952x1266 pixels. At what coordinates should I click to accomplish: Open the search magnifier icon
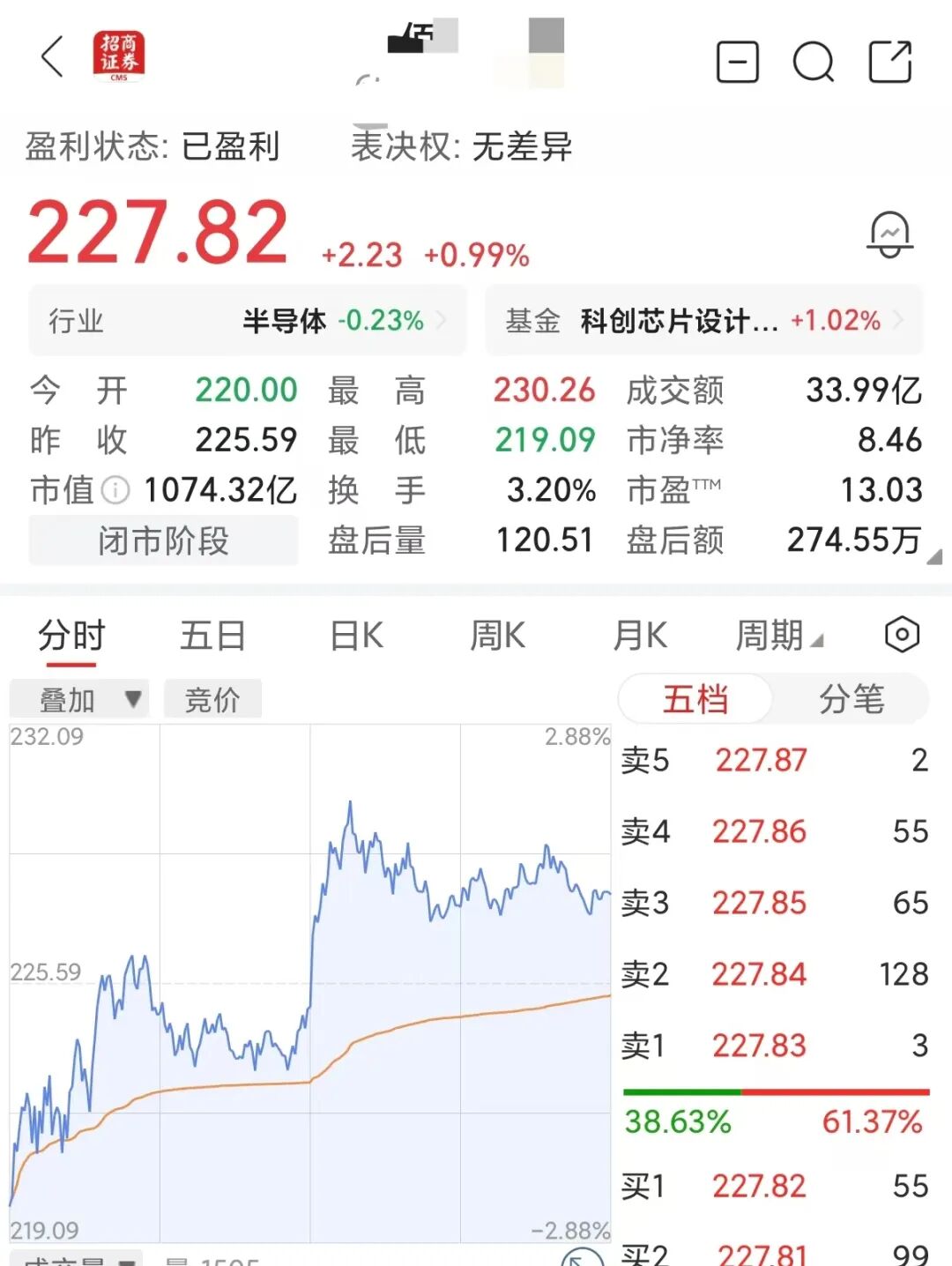point(813,62)
